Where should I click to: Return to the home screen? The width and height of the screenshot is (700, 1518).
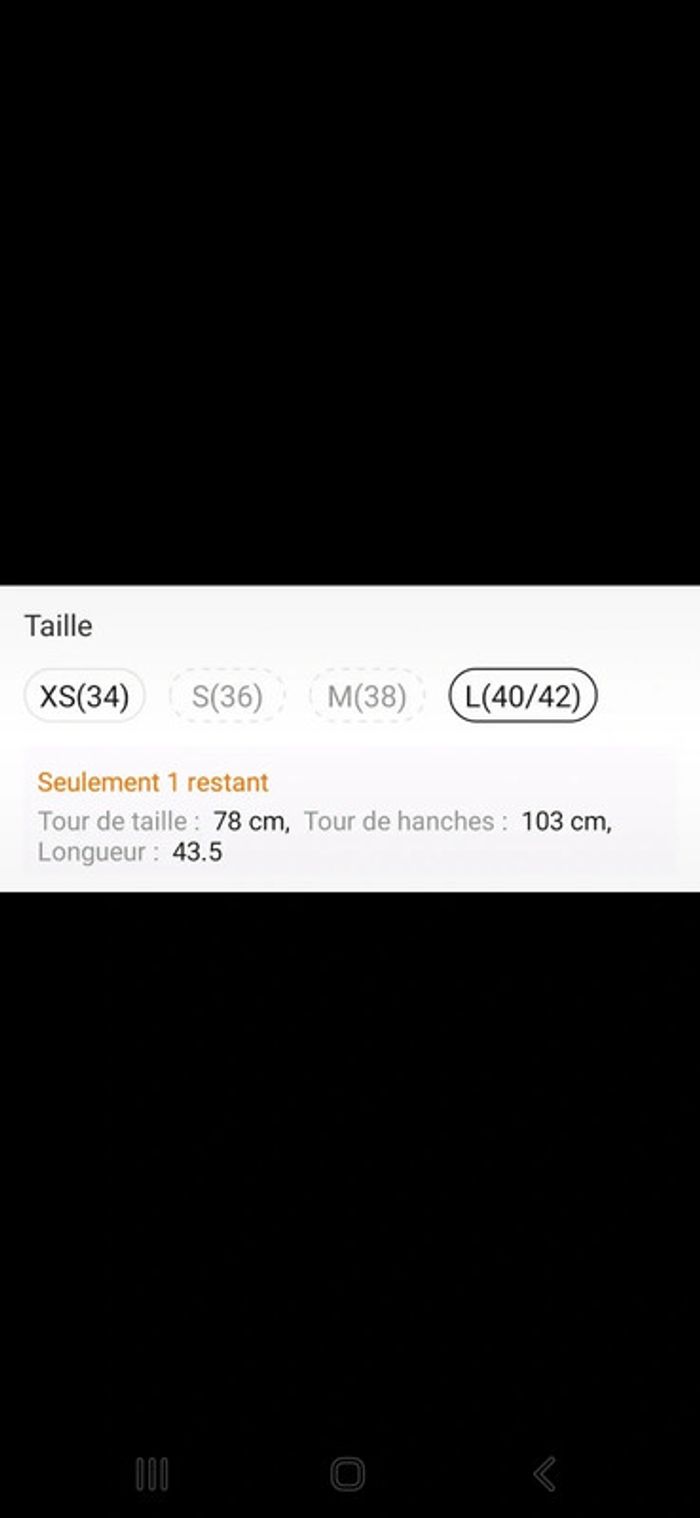coord(347,1474)
